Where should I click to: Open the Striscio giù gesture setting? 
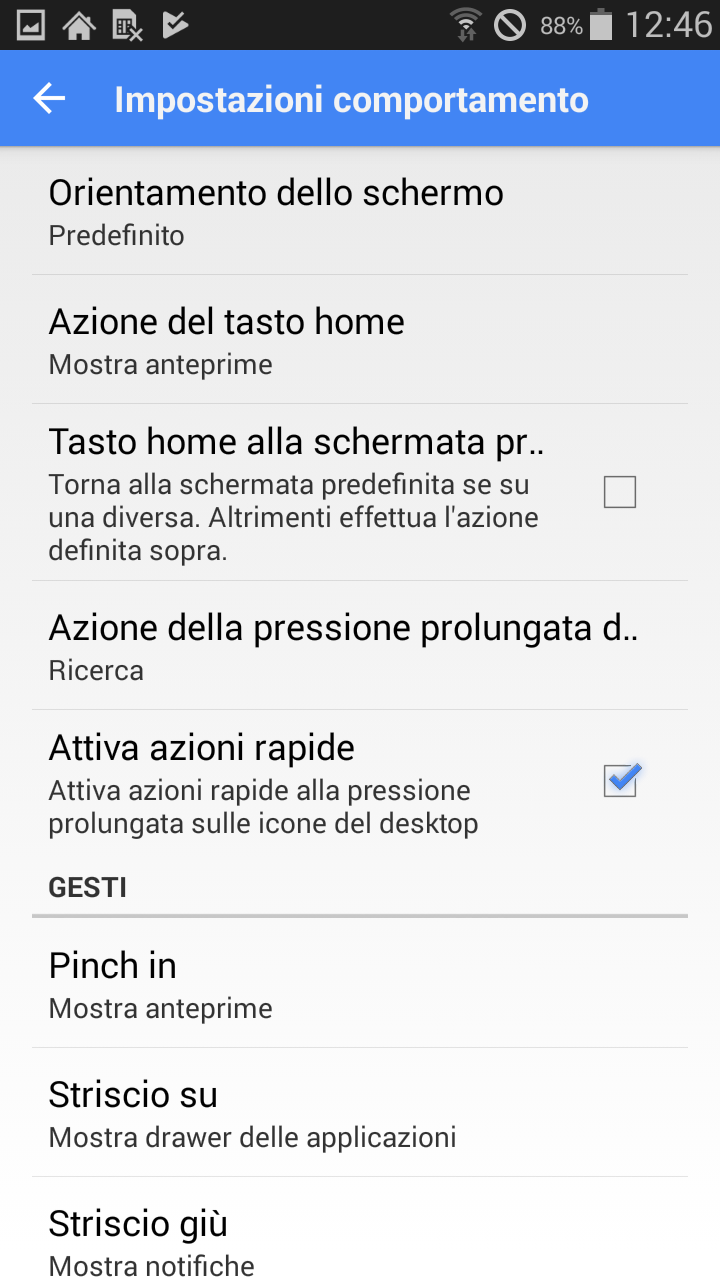click(360, 1229)
